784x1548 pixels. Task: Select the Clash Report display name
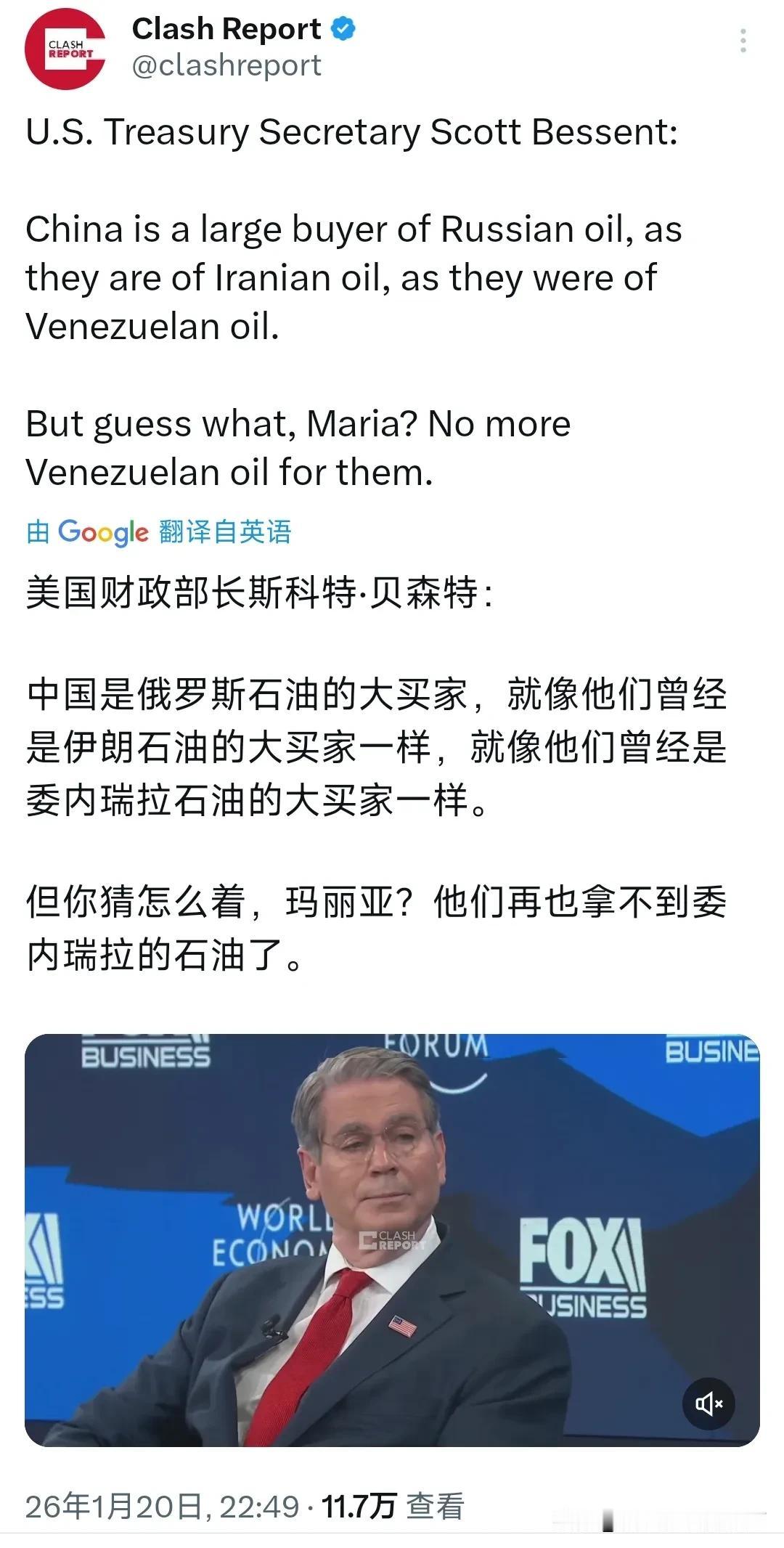click(x=226, y=29)
